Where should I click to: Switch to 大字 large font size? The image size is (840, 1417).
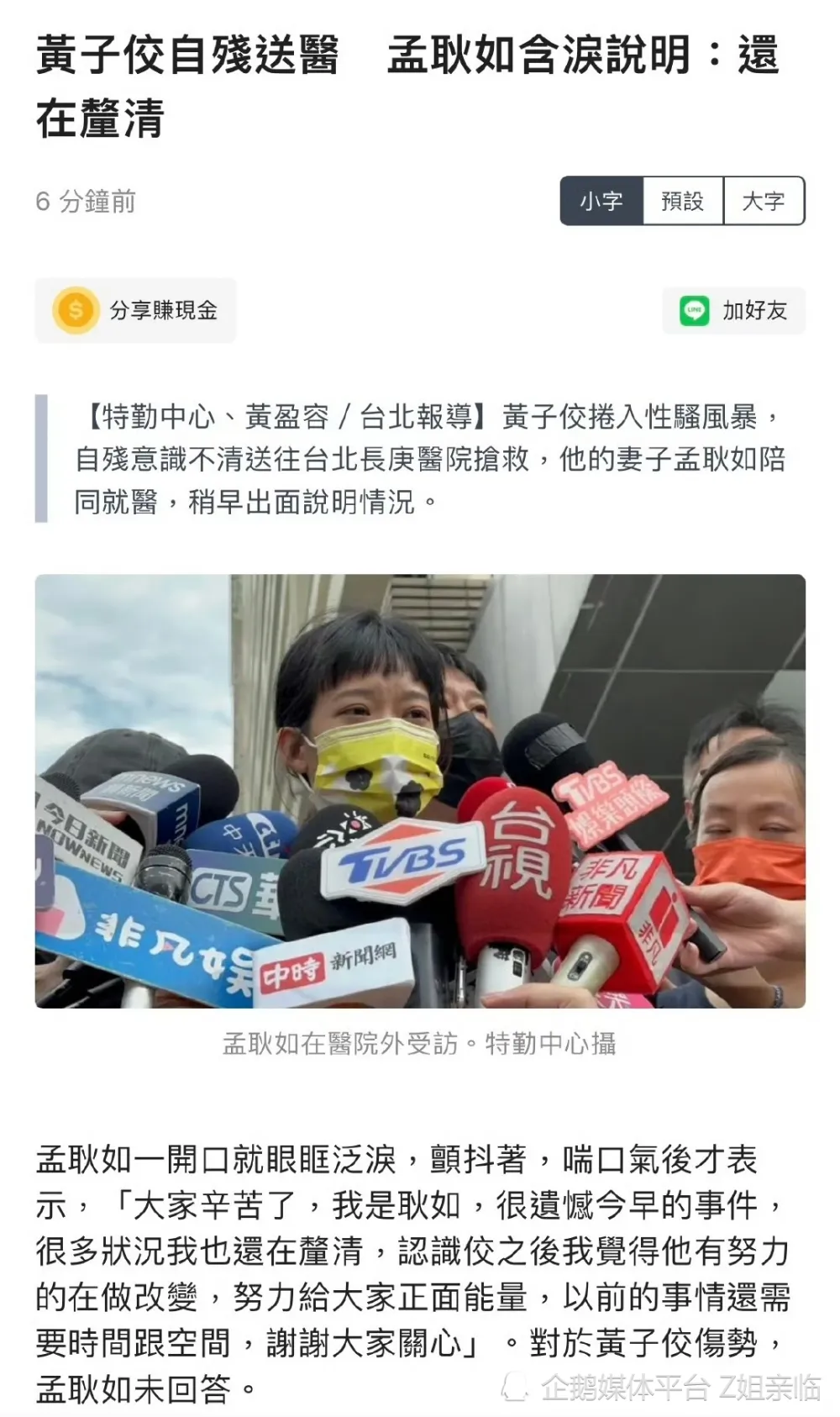point(763,202)
